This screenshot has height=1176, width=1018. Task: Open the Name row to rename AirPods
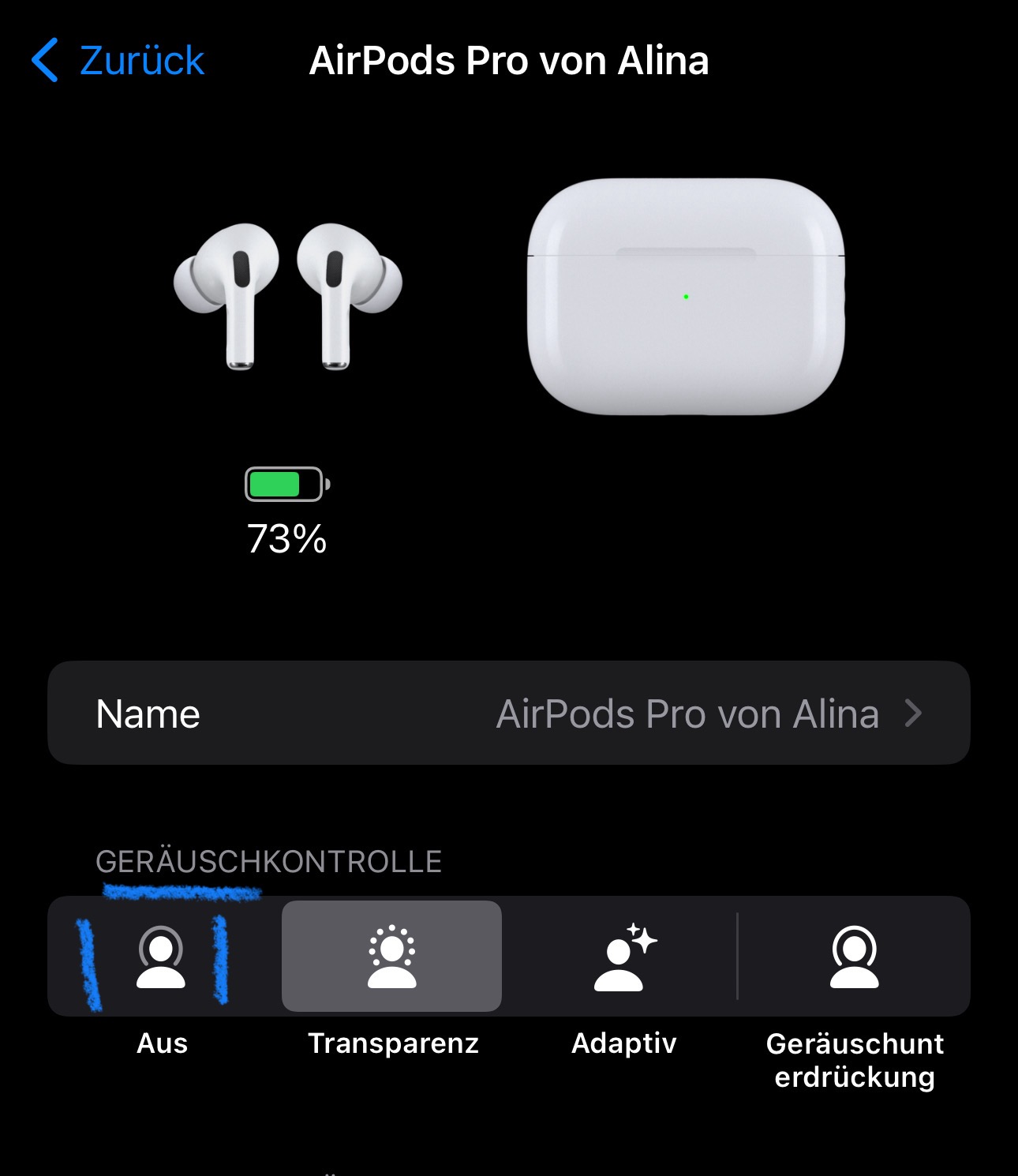pyautogui.click(x=509, y=713)
